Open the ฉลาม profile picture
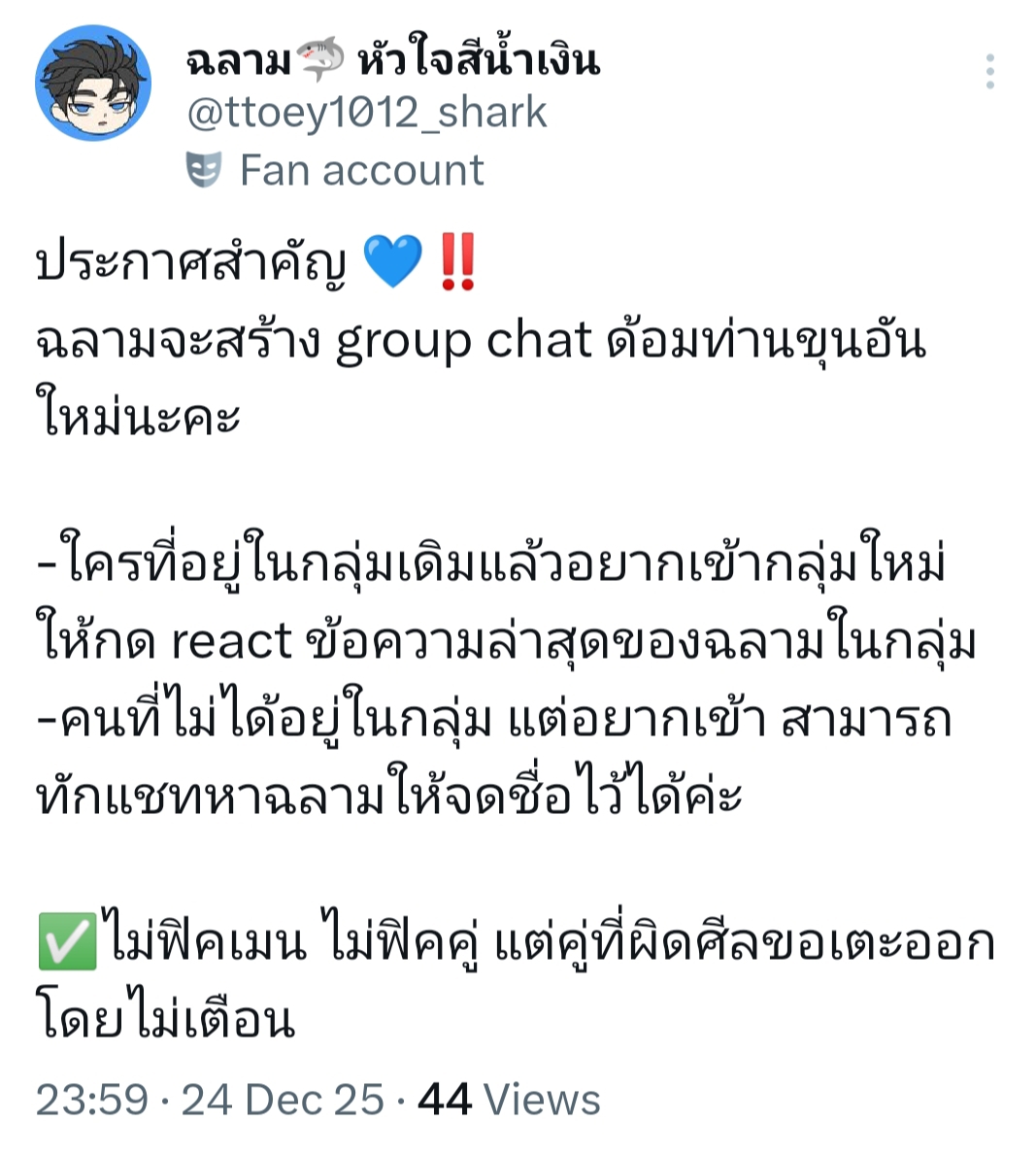Image resolution: width=1036 pixels, height=1155 pixels. (93, 84)
